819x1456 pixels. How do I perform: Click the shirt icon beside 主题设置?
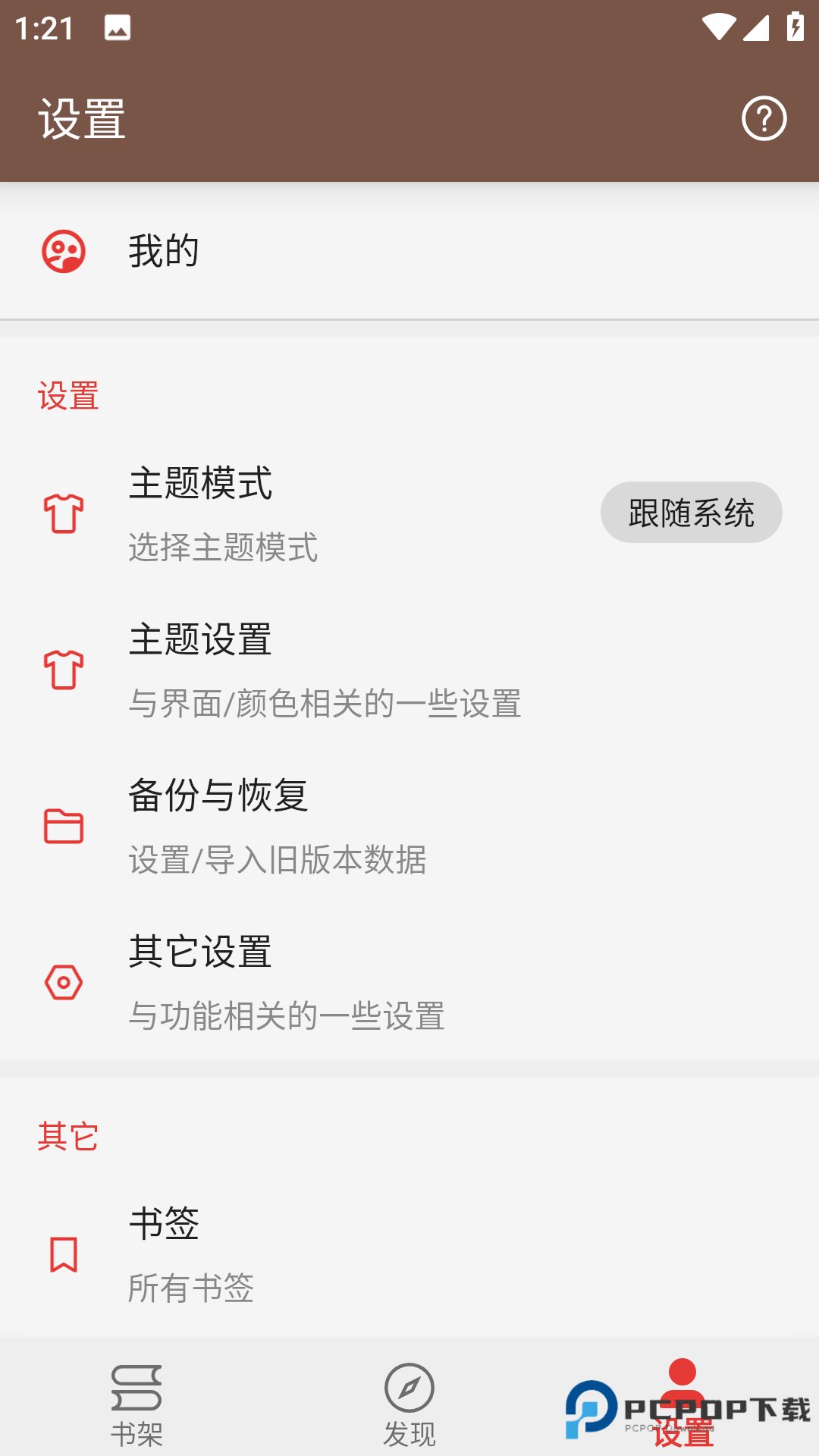coord(65,670)
